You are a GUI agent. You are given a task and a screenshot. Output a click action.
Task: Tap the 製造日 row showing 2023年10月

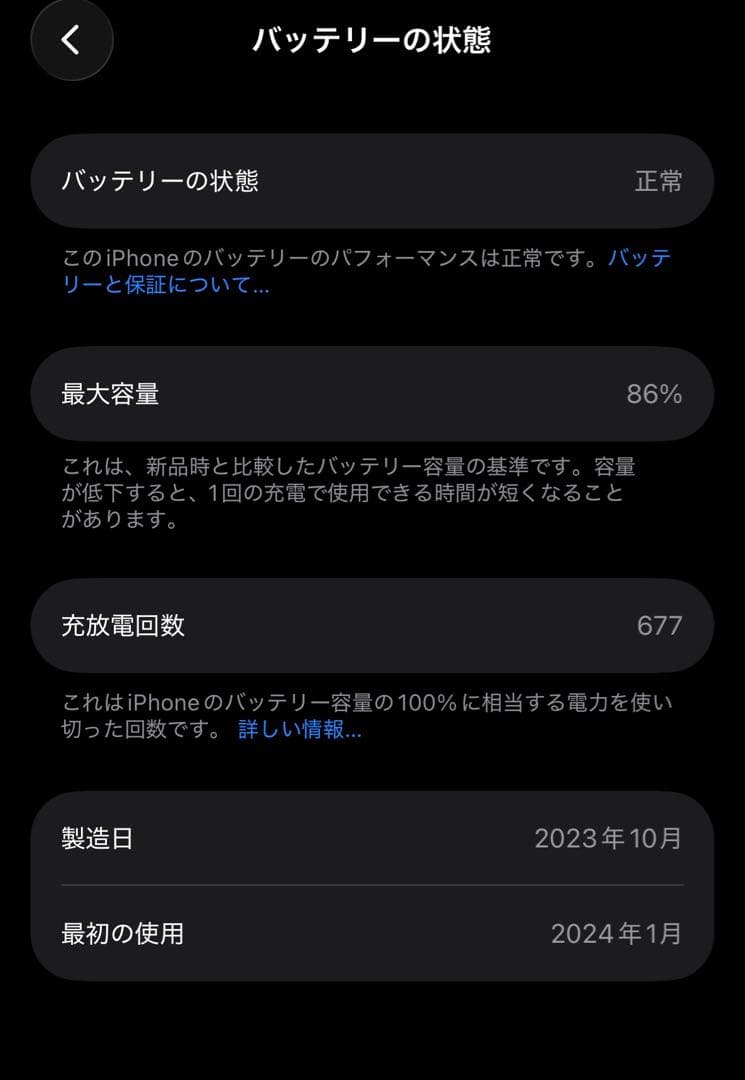[x=372, y=839]
